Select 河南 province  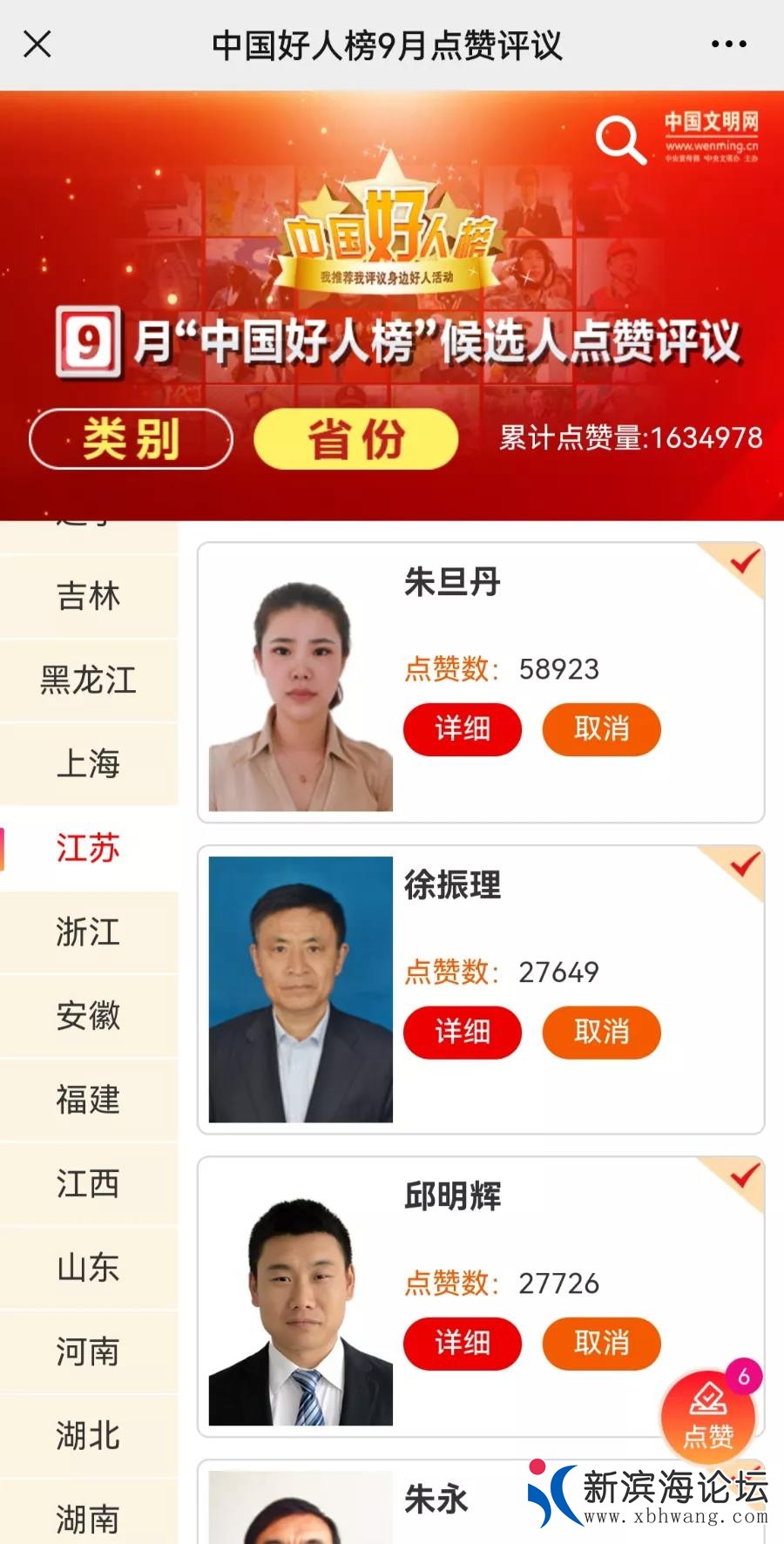[88, 1351]
